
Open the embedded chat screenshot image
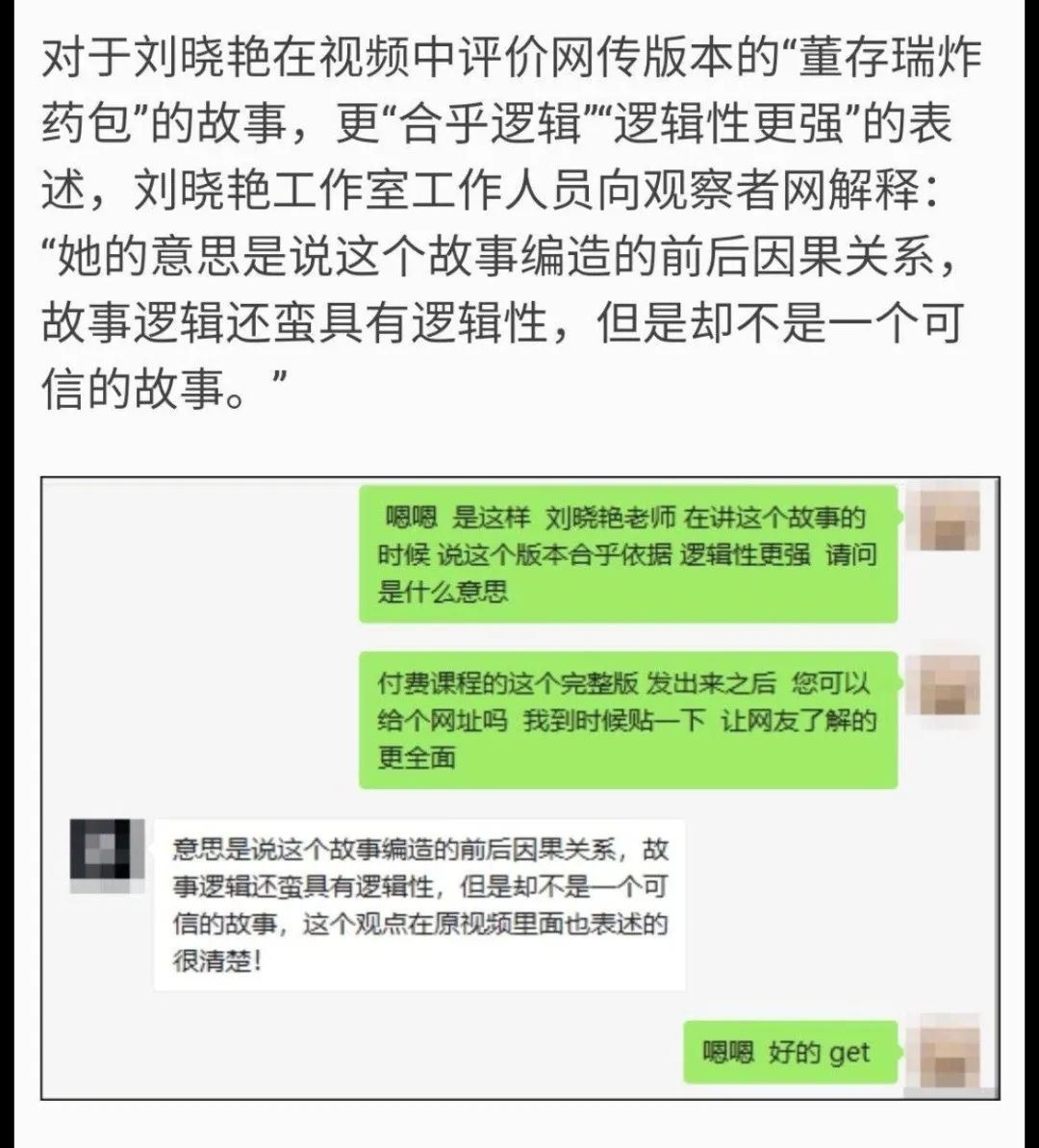519,787
